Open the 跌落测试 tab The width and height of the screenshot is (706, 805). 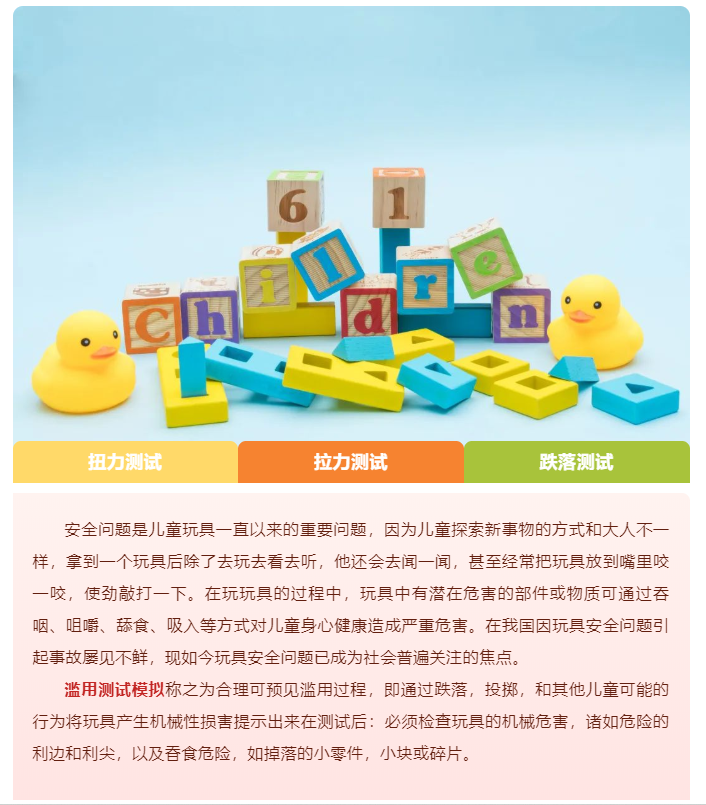[x=576, y=462]
